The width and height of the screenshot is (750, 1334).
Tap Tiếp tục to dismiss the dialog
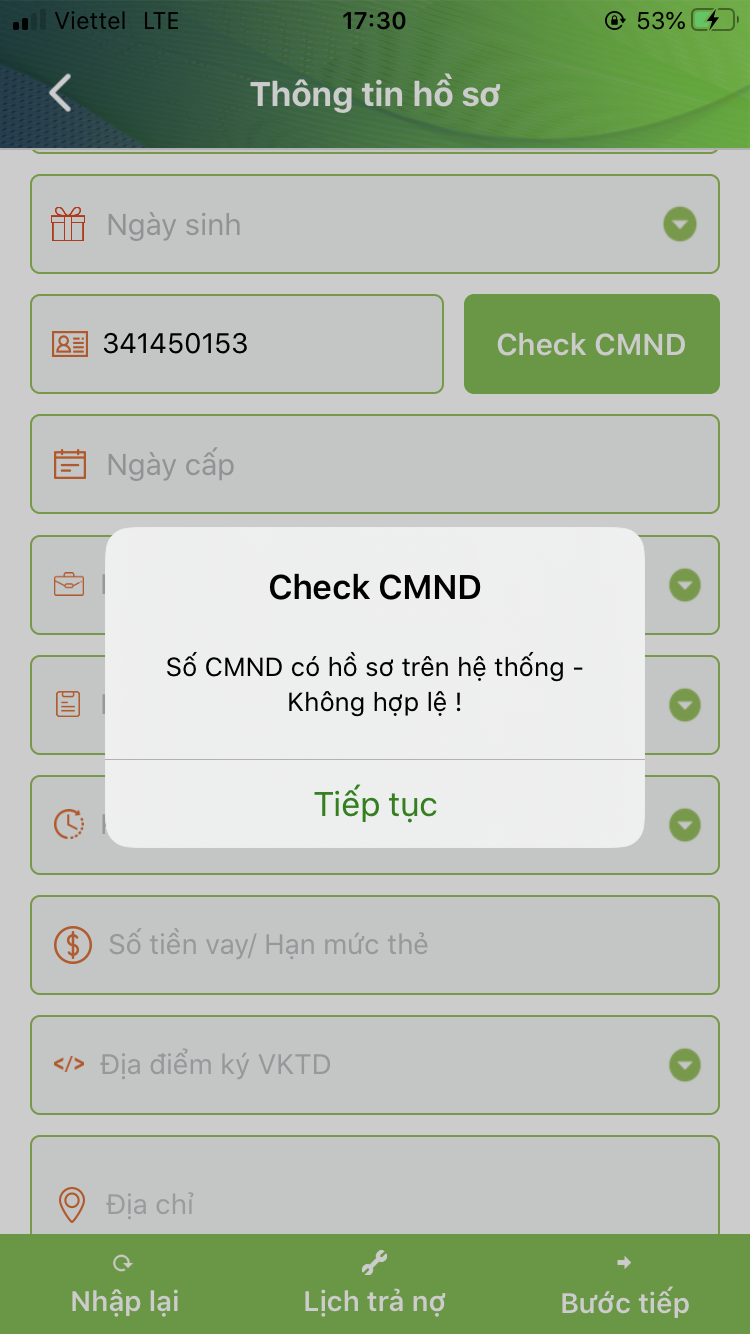[x=375, y=804]
